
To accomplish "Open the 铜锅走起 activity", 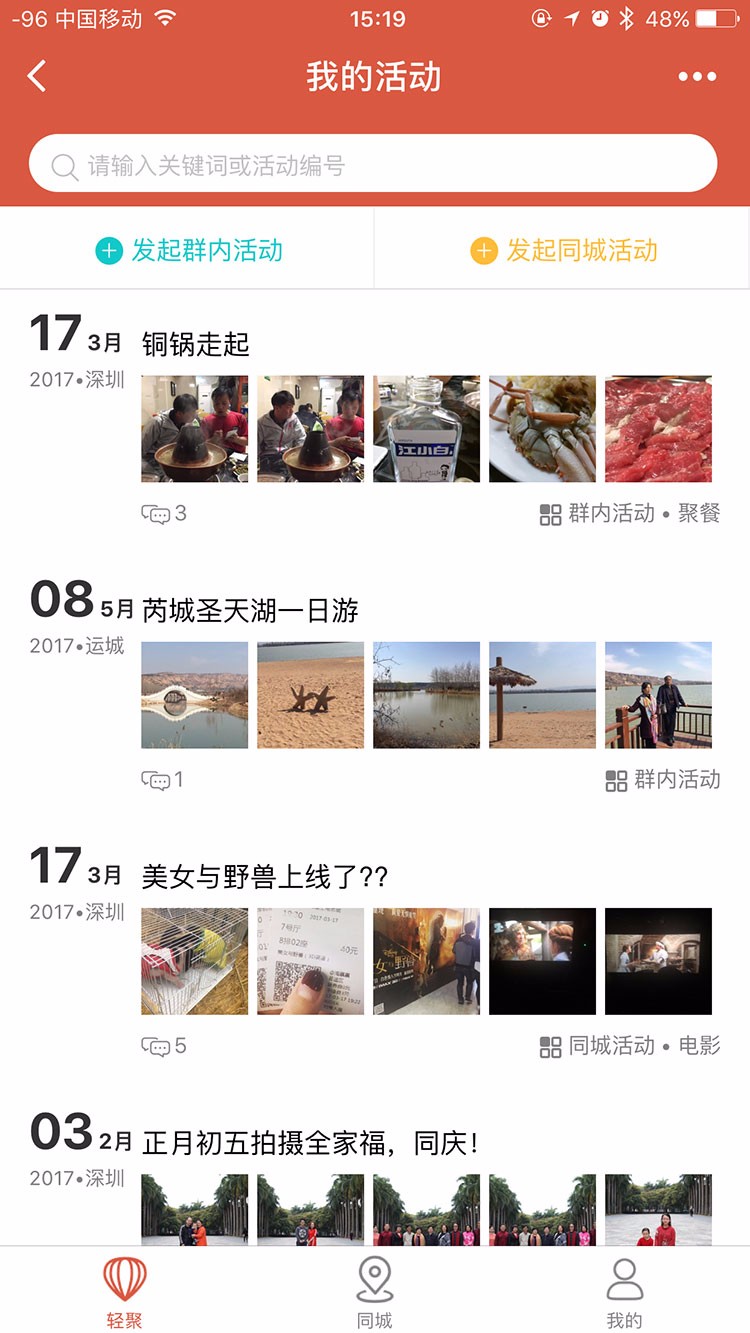I will pos(196,345).
